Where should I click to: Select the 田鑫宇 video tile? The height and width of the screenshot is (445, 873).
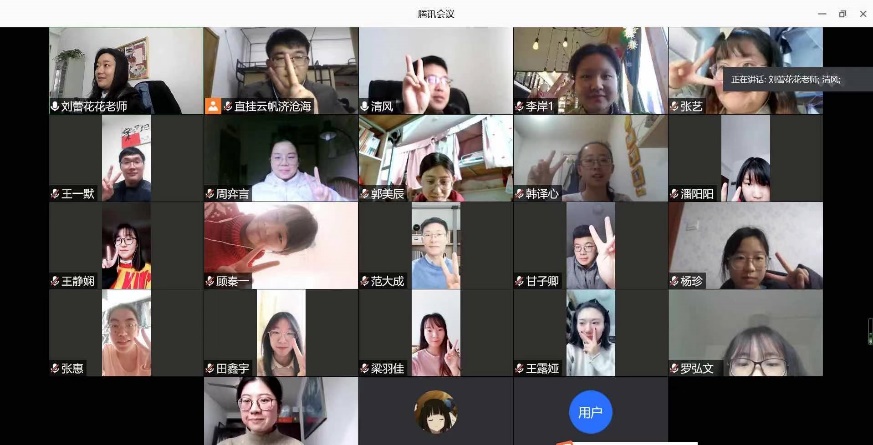(x=280, y=332)
